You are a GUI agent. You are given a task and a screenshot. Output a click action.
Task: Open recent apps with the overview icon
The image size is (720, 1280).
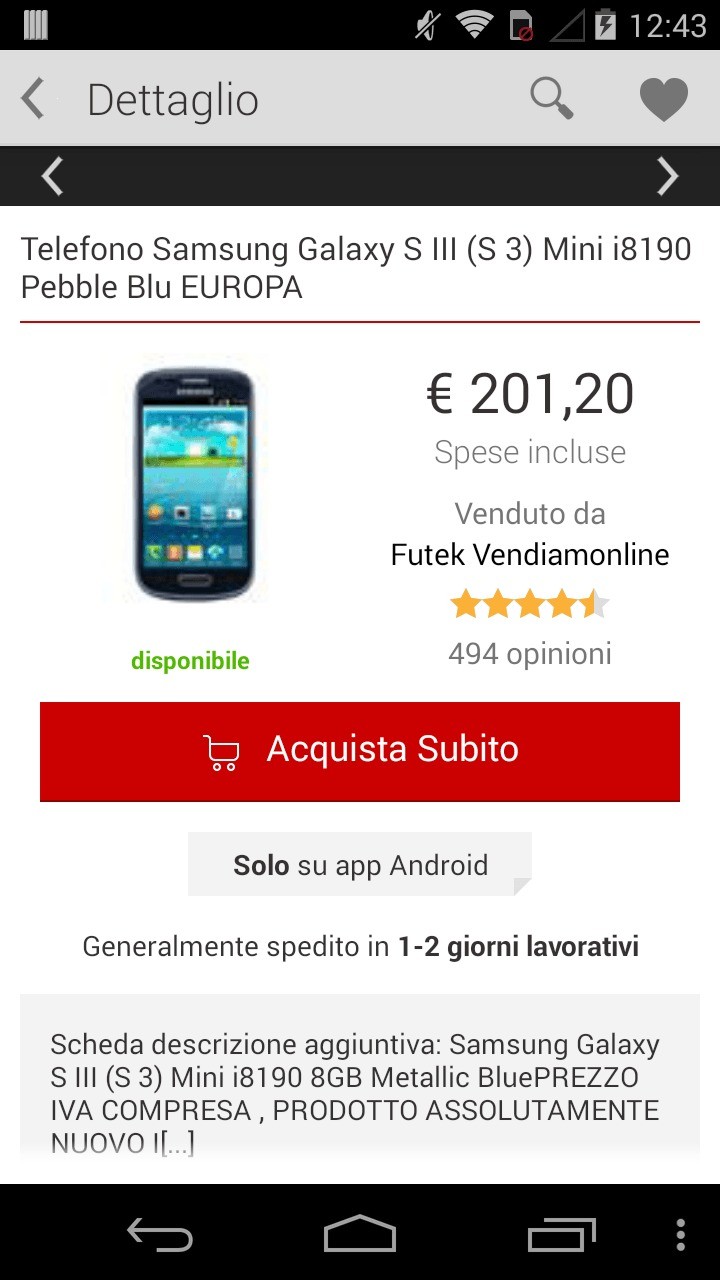point(559,1235)
